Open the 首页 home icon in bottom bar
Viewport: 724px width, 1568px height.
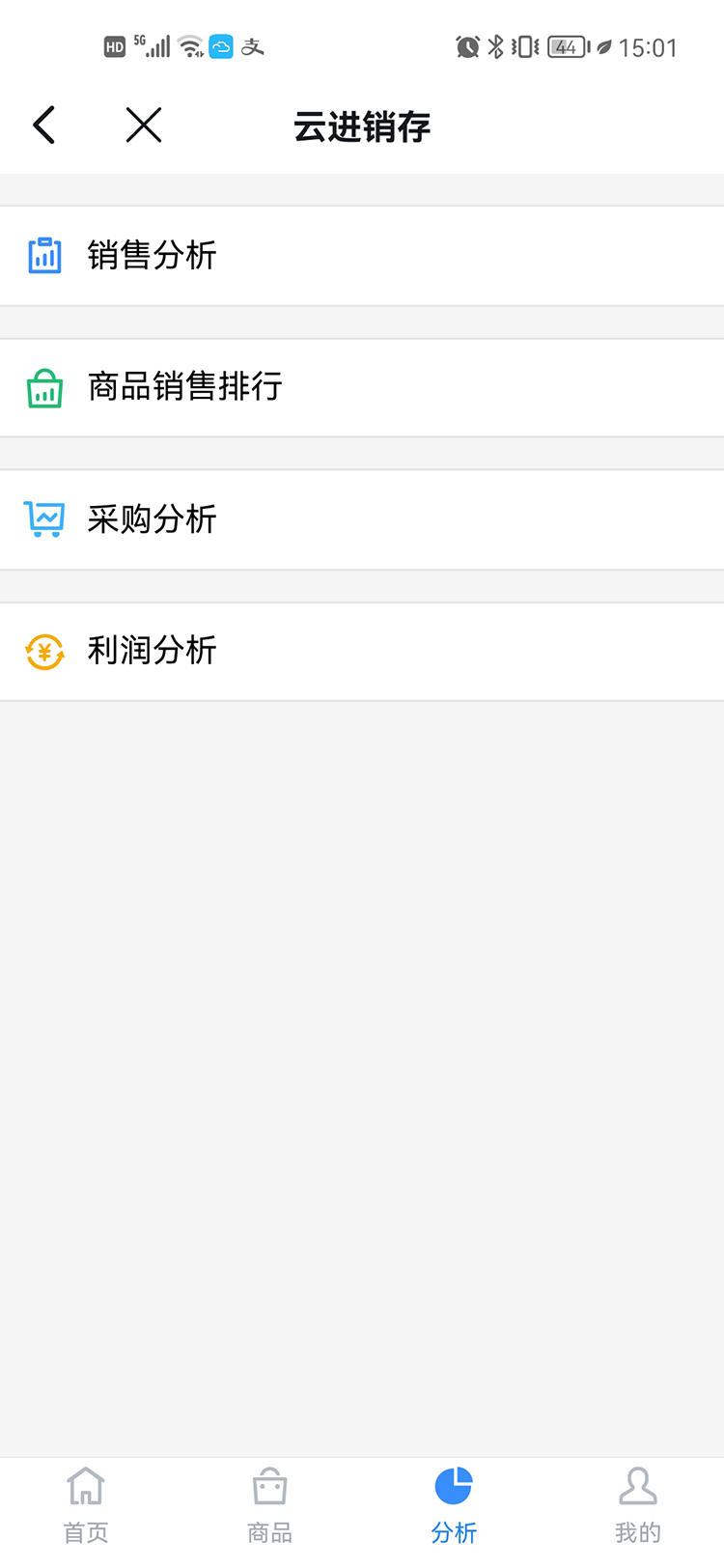(85, 1487)
